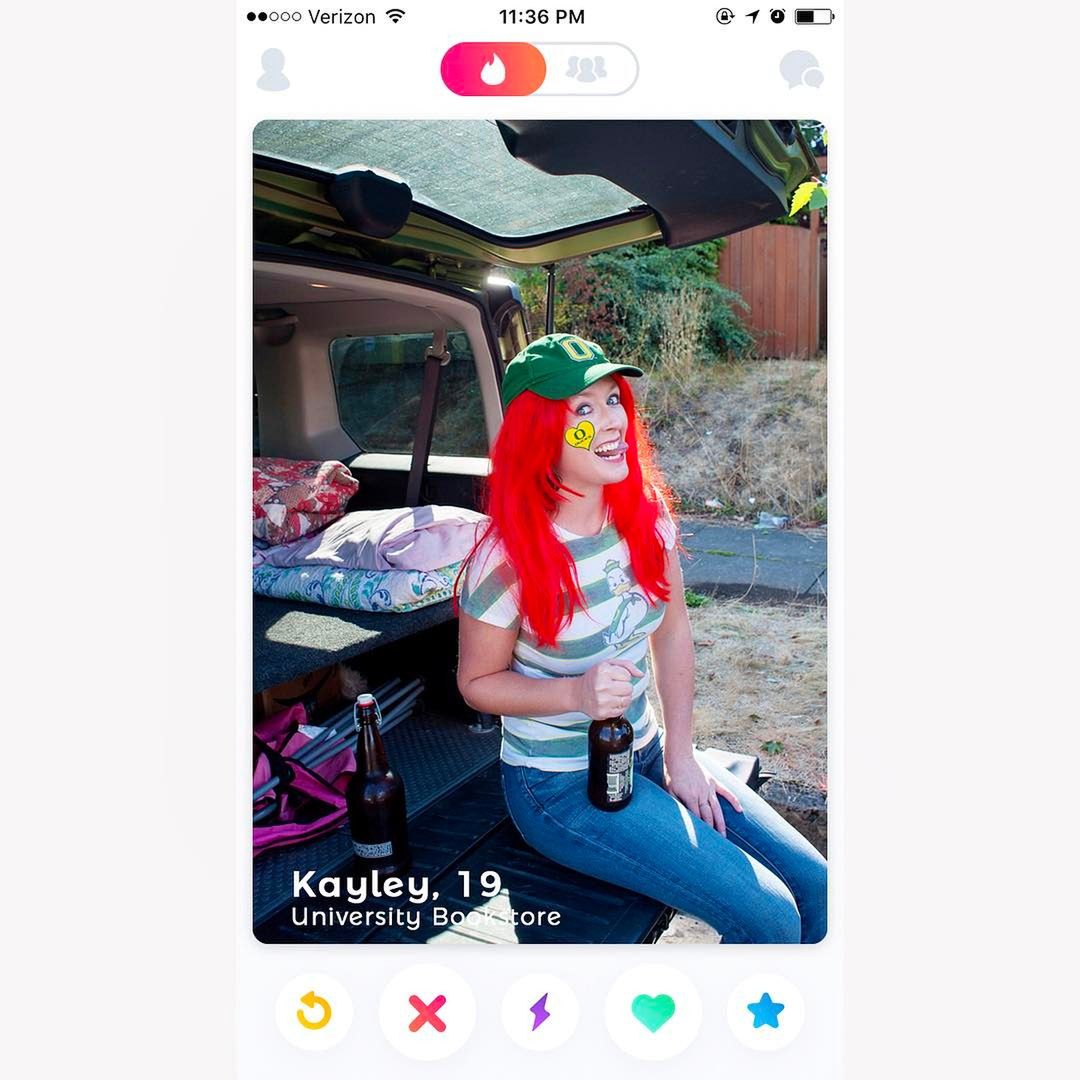Open the messages chat bubbles
The width and height of the screenshot is (1080, 1080).
pyautogui.click(x=800, y=70)
